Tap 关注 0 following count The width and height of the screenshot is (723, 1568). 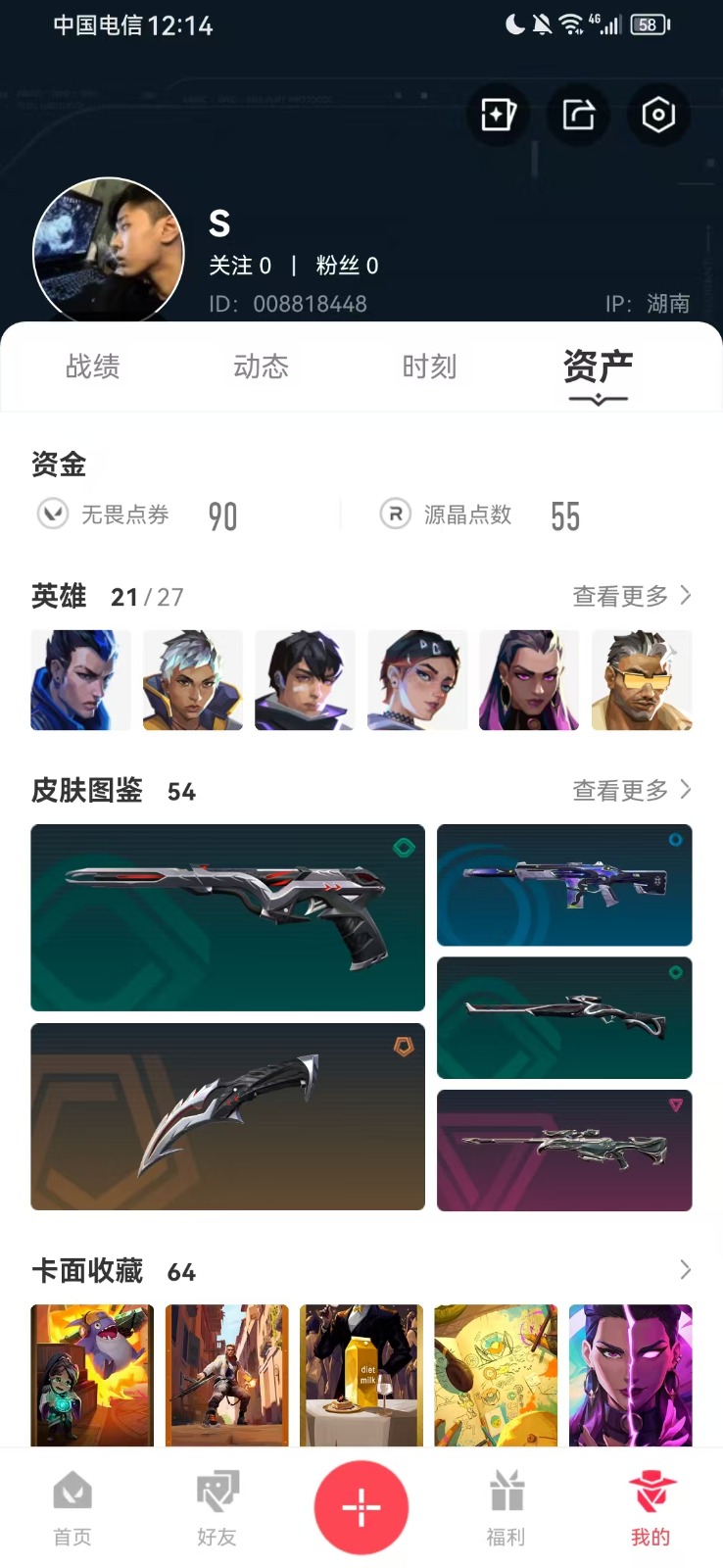[x=240, y=266]
